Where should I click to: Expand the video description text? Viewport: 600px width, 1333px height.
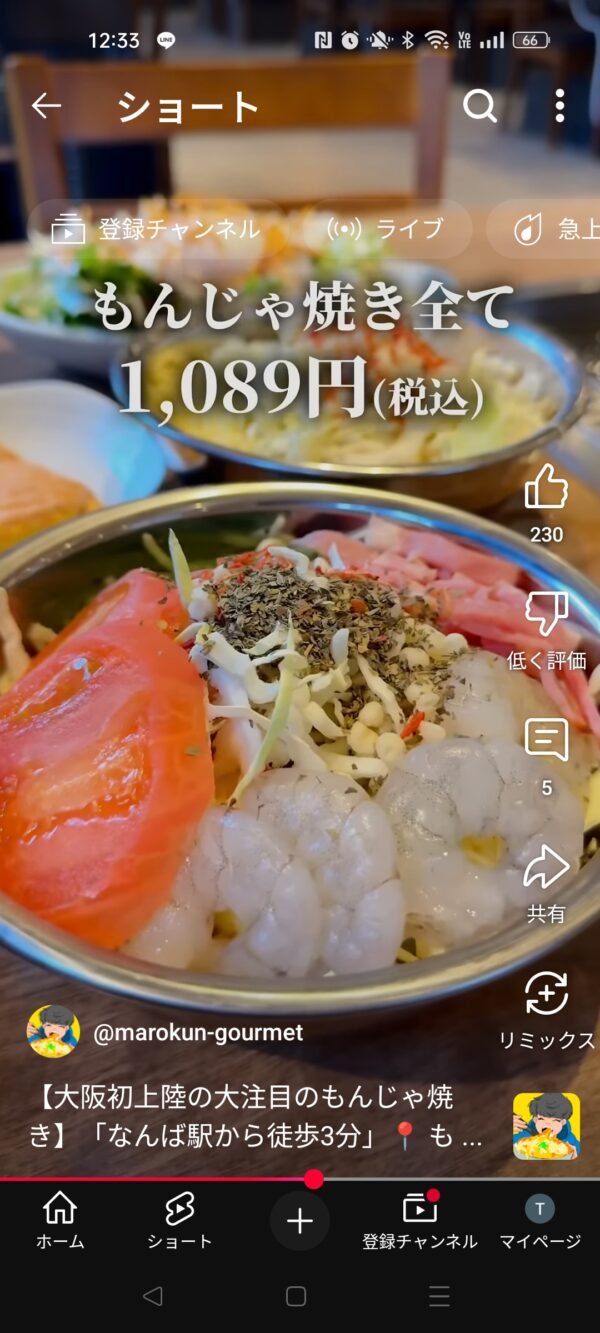[256, 1116]
